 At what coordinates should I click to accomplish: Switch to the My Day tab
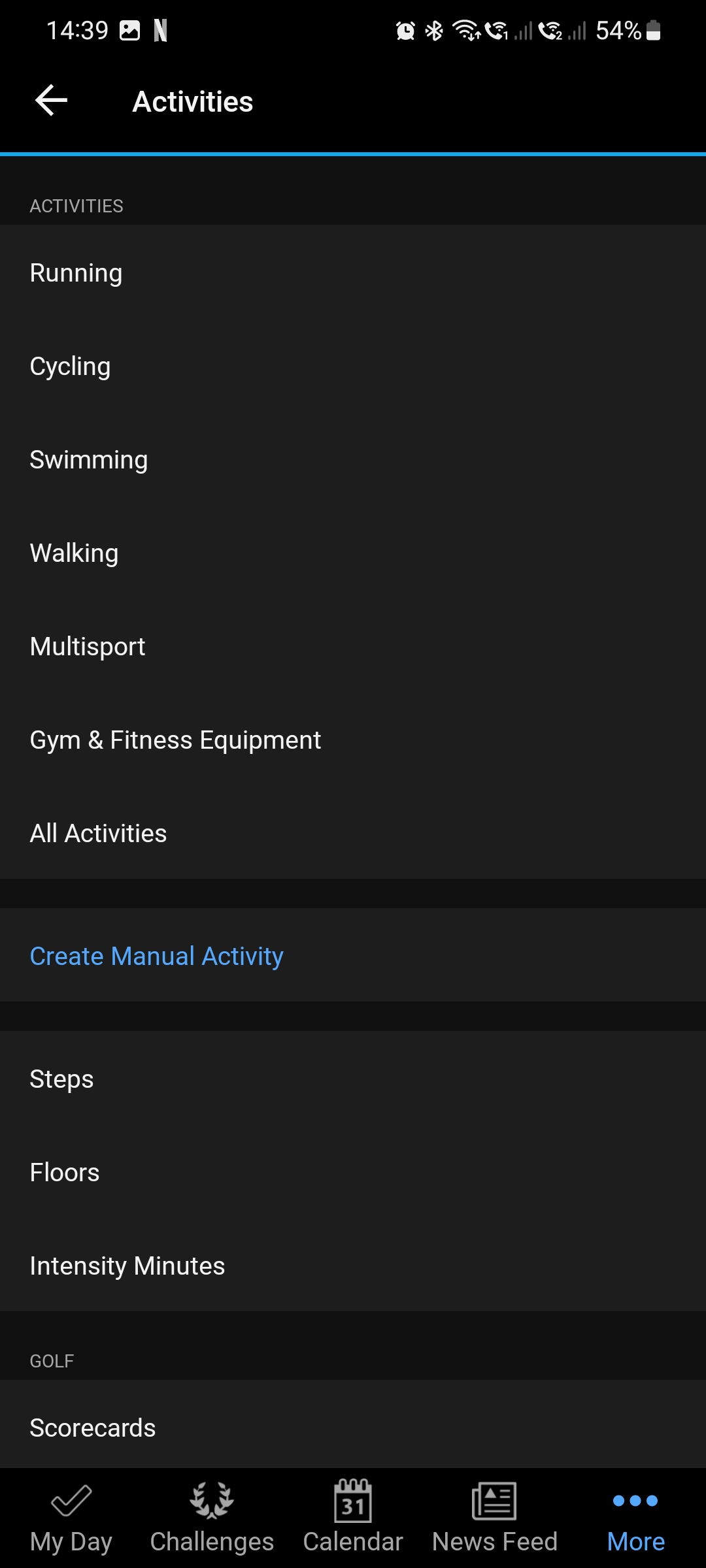(71, 1518)
